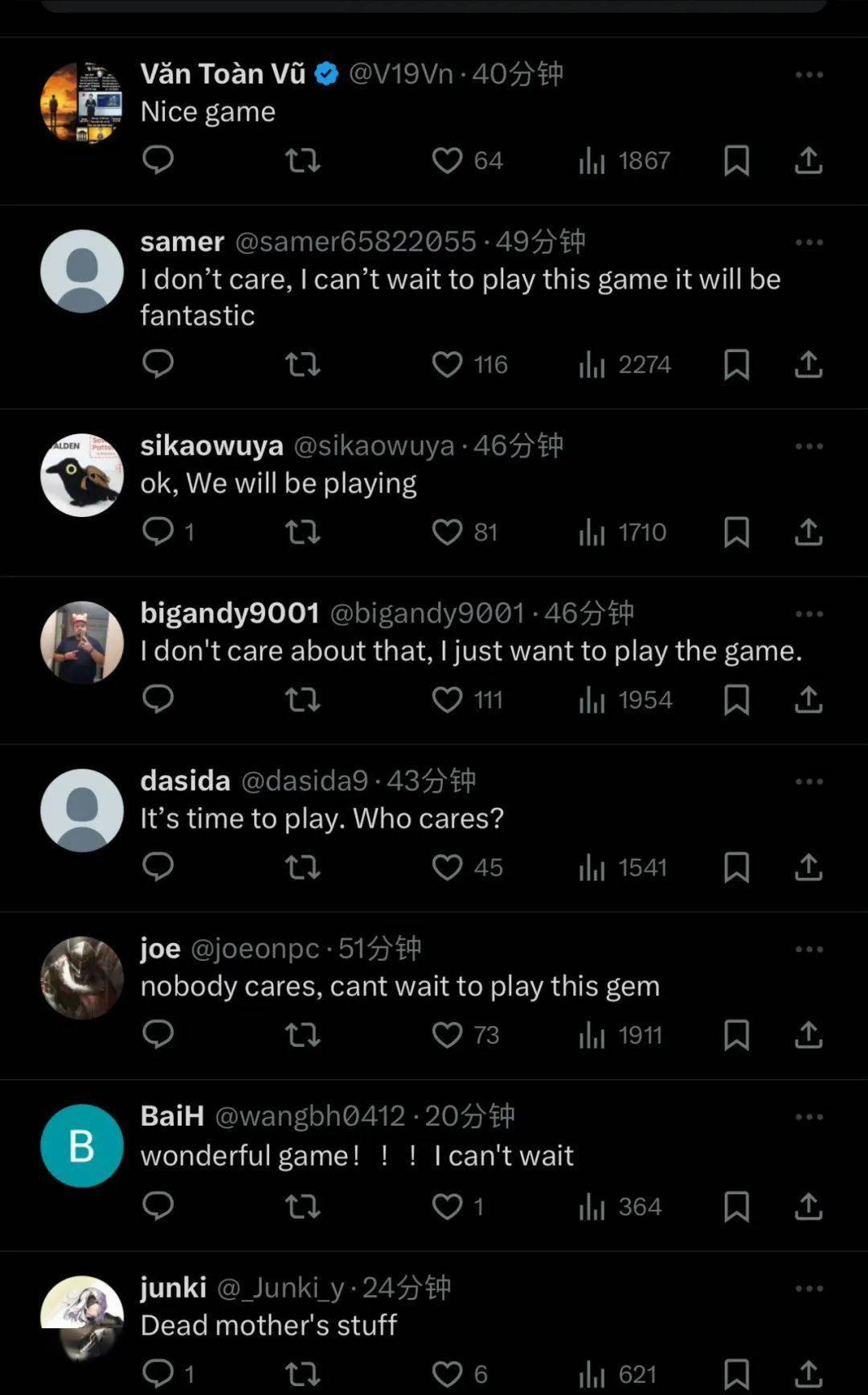
Task: Like BaiH's "wonderful game" reply
Action: [x=448, y=1206]
